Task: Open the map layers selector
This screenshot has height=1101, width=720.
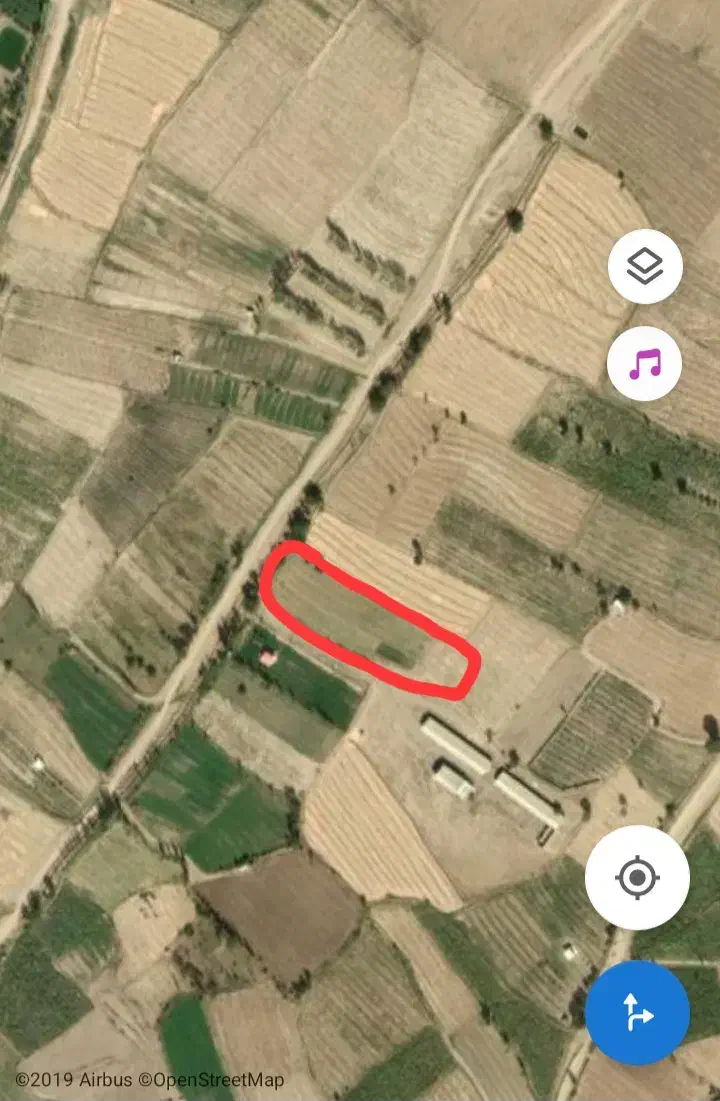Action: [x=645, y=266]
